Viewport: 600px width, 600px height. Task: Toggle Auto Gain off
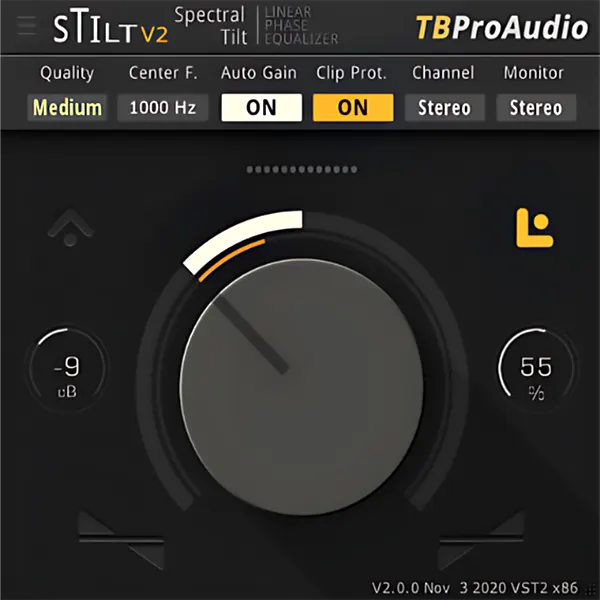(x=260, y=108)
